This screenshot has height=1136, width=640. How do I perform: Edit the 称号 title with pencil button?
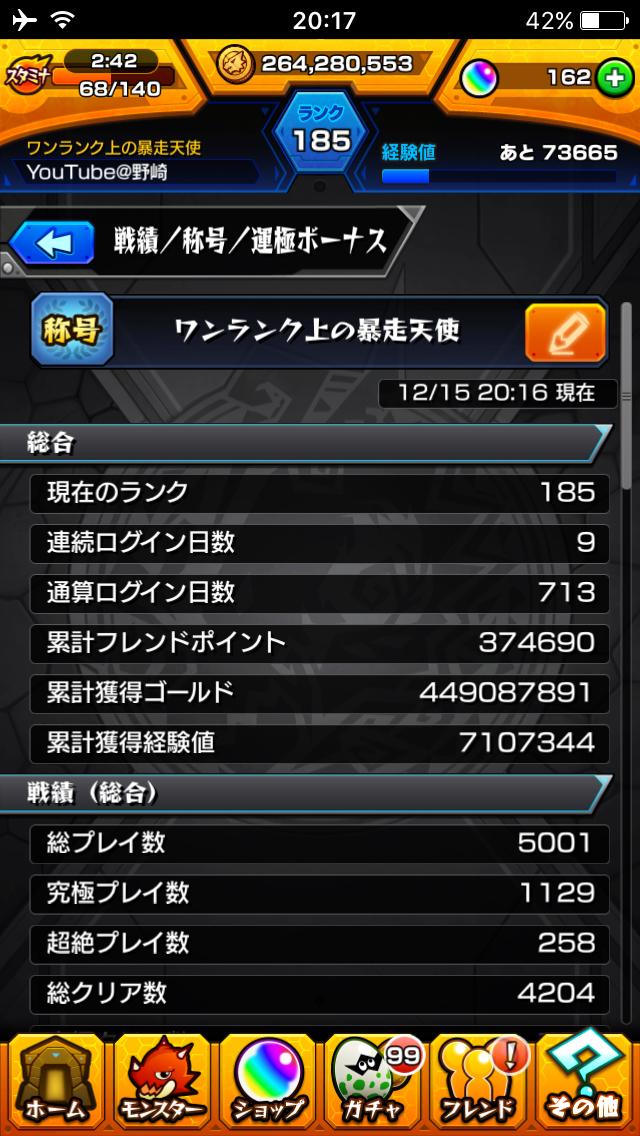[x=565, y=332]
